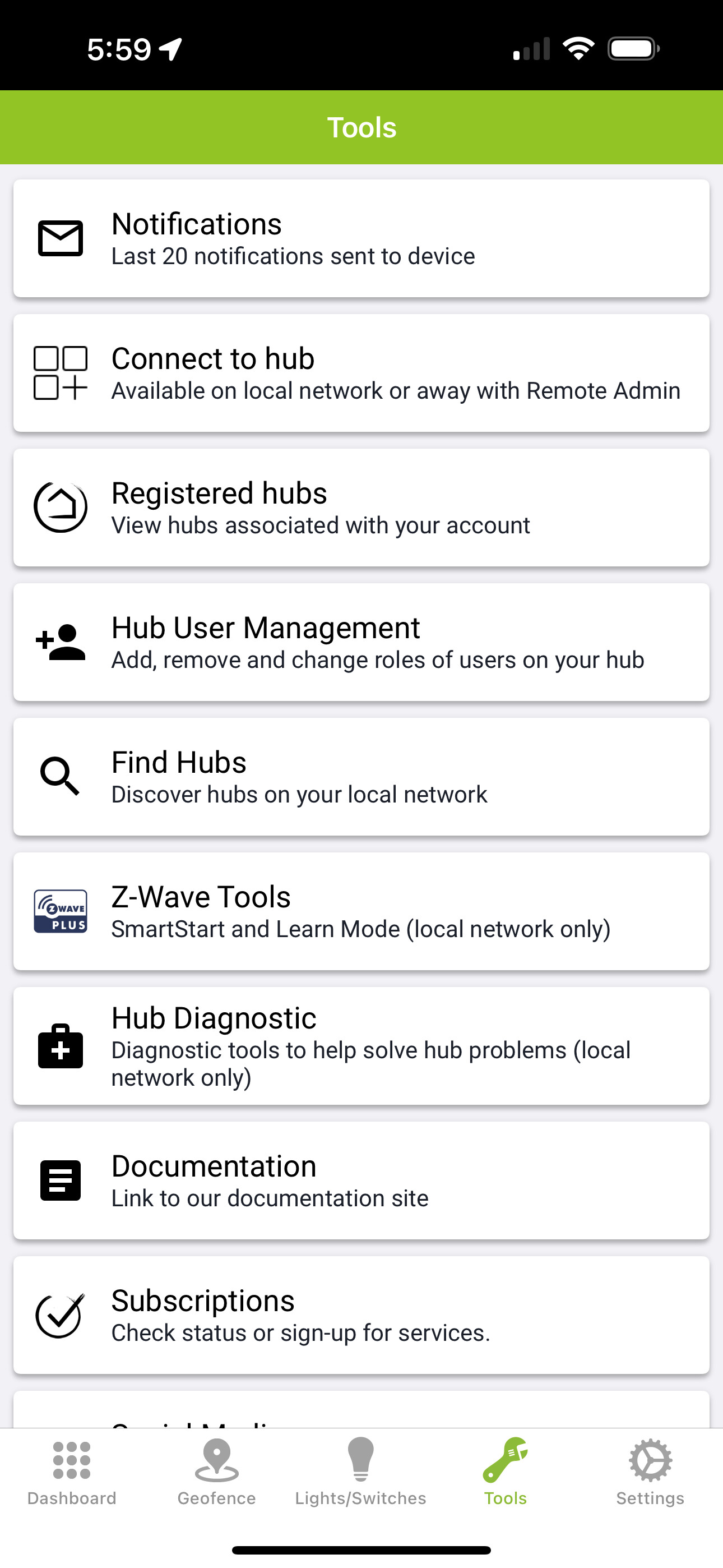Open the Settings tab
Screen dimensions: 723x1568
pos(650,1471)
